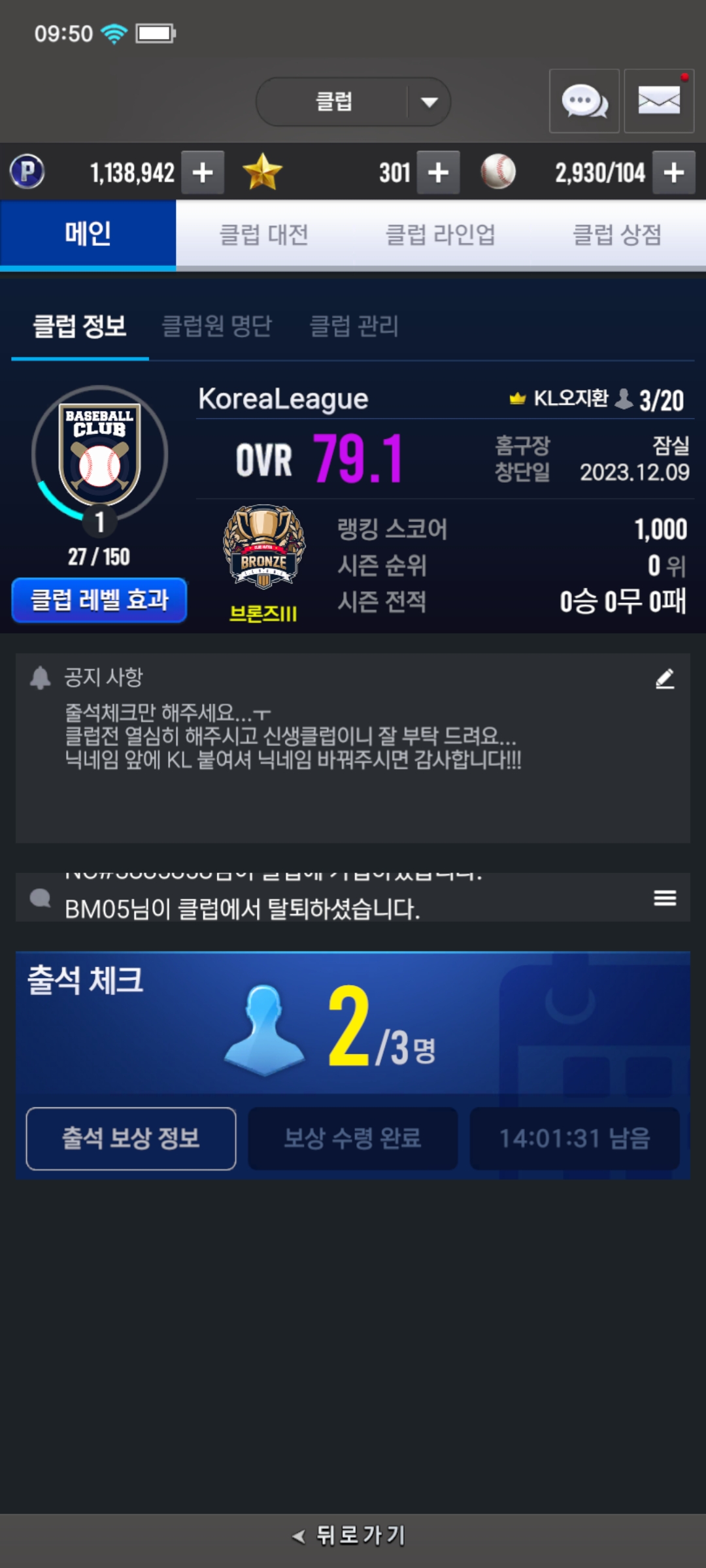This screenshot has height=1568, width=706.
Task: Tap the 클럽 레벨 효과 button
Action: pyautogui.click(x=99, y=600)
